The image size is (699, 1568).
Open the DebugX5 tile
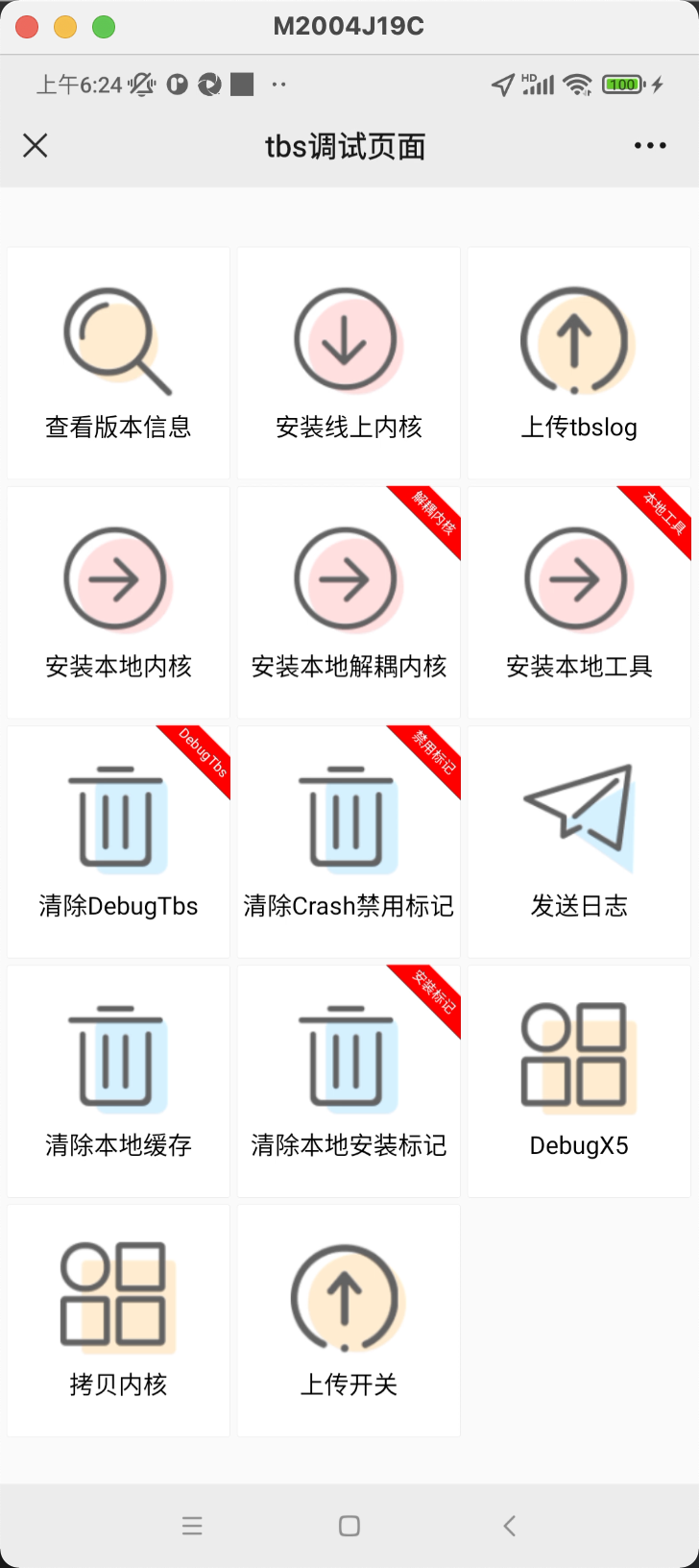(579, 1081)
